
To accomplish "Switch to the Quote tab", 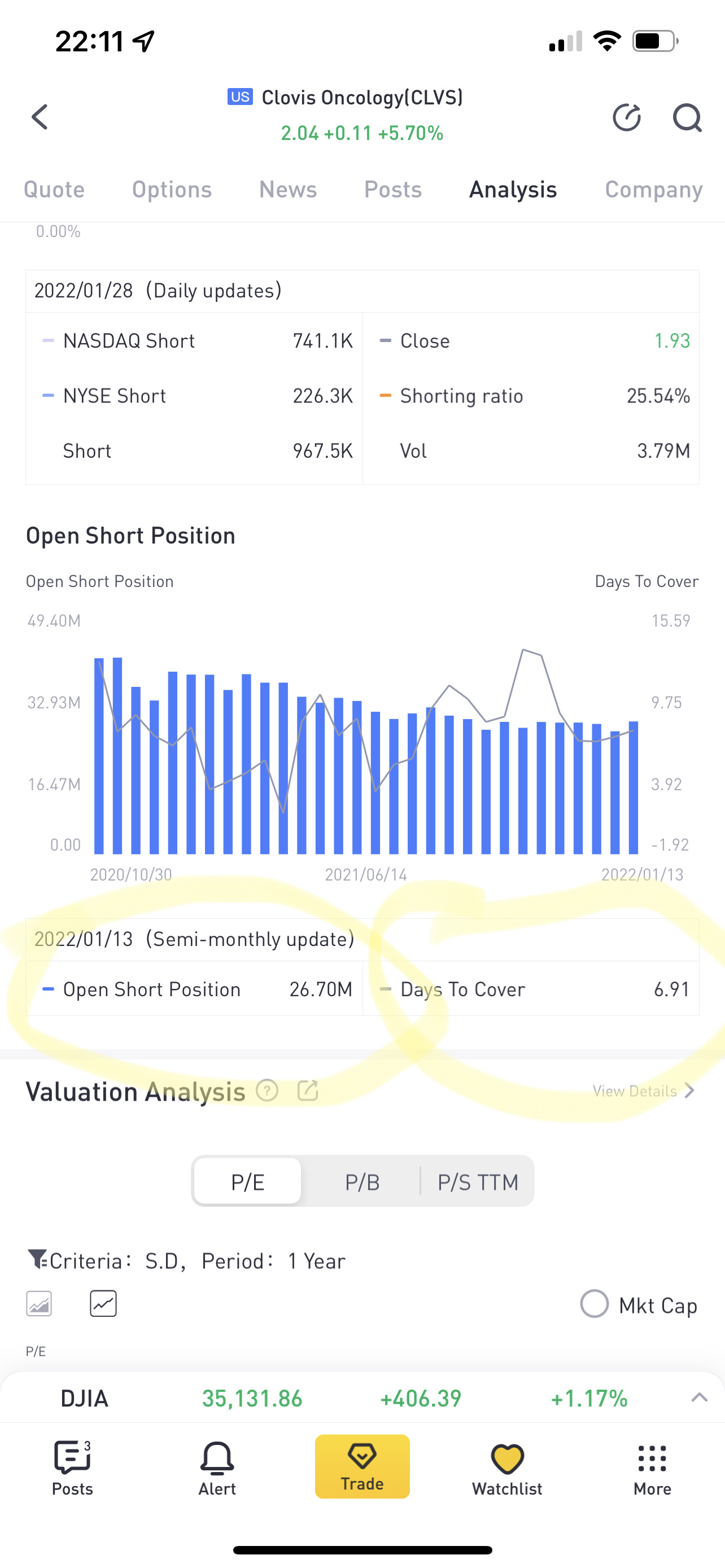I will pyautogui.click(x=54, y=190).
